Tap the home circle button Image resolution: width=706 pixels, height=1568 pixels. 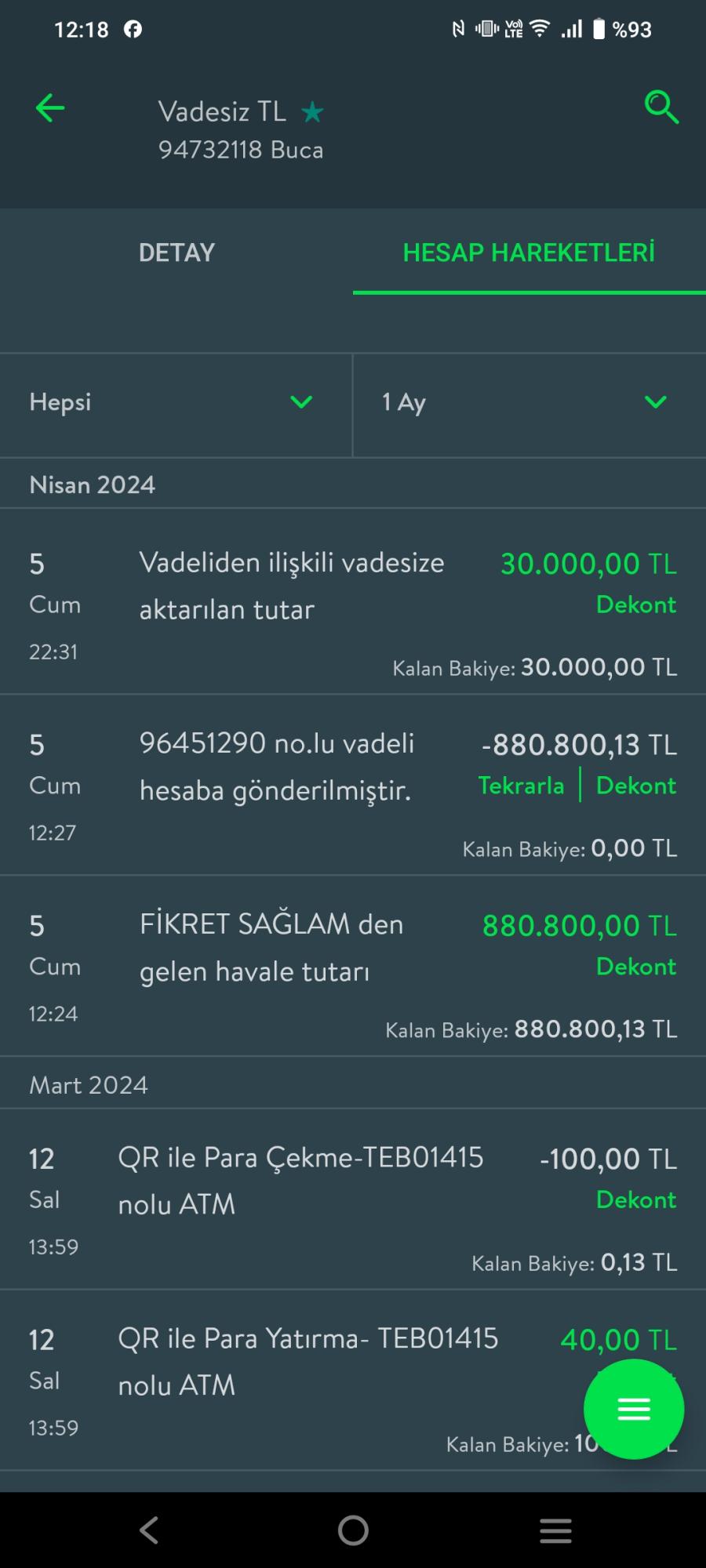coord(352,1530)
